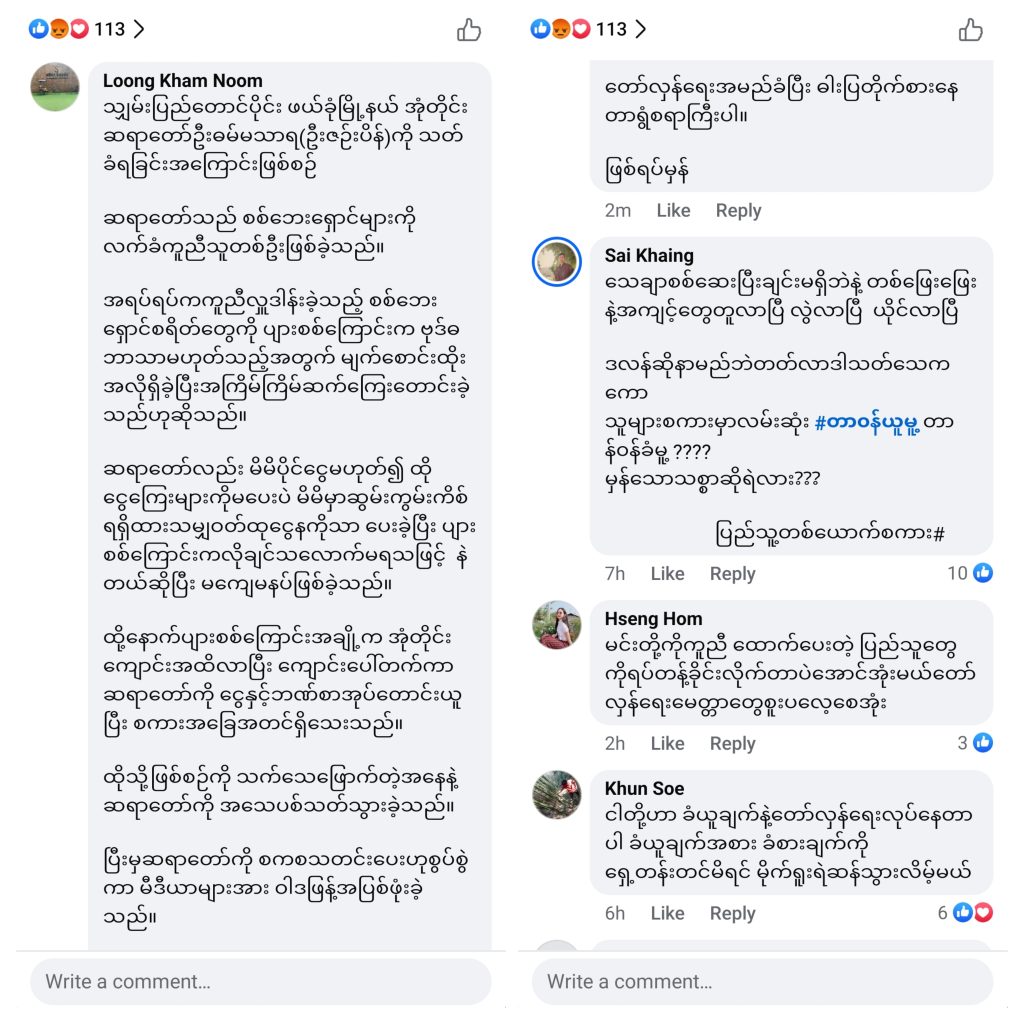This screenshot has width=1024, height=1024.
Task: Like Hseng Hom's comment
Action: pyautogui.click(x=667, y=744)
